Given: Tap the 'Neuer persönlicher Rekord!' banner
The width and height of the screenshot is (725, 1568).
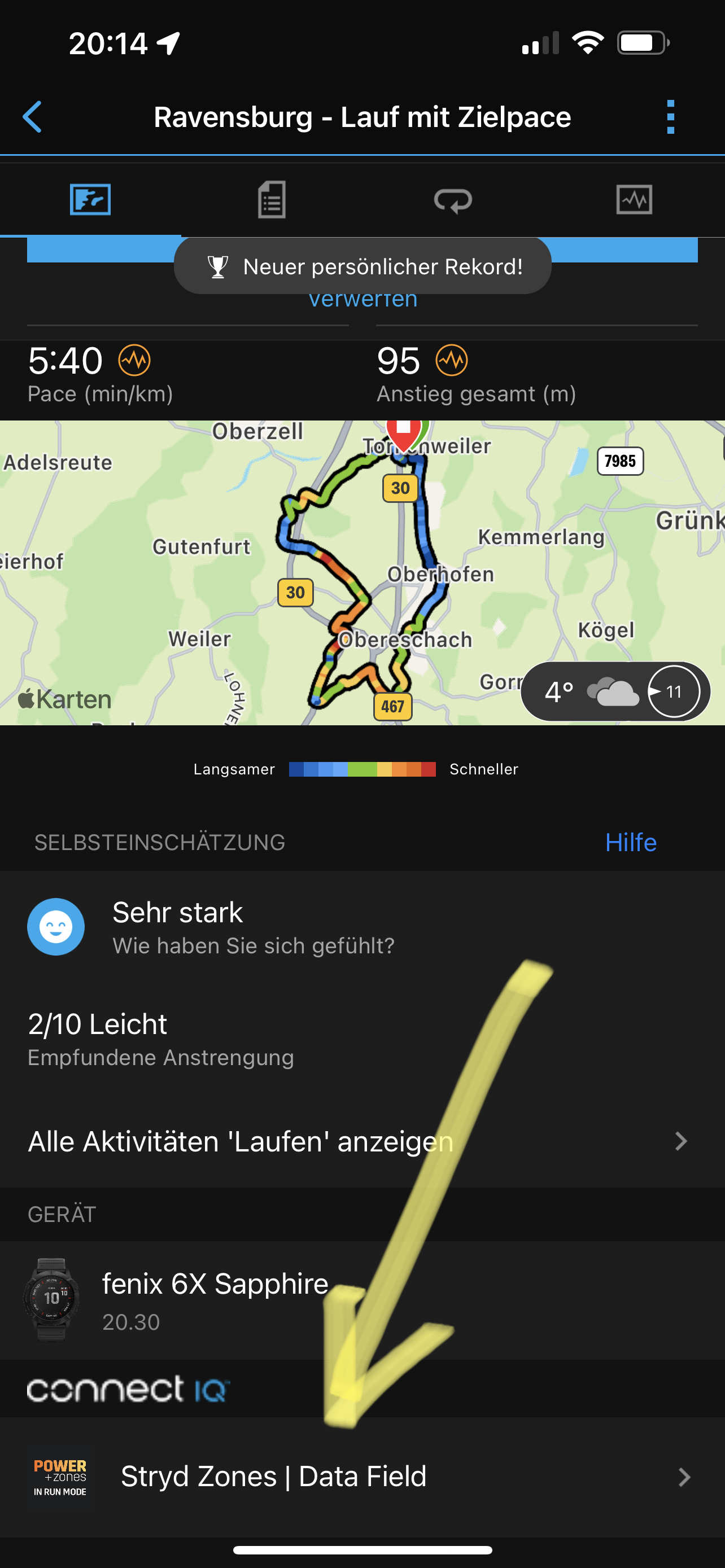Looking at the screenshot, I should click(x=363, y=266).
